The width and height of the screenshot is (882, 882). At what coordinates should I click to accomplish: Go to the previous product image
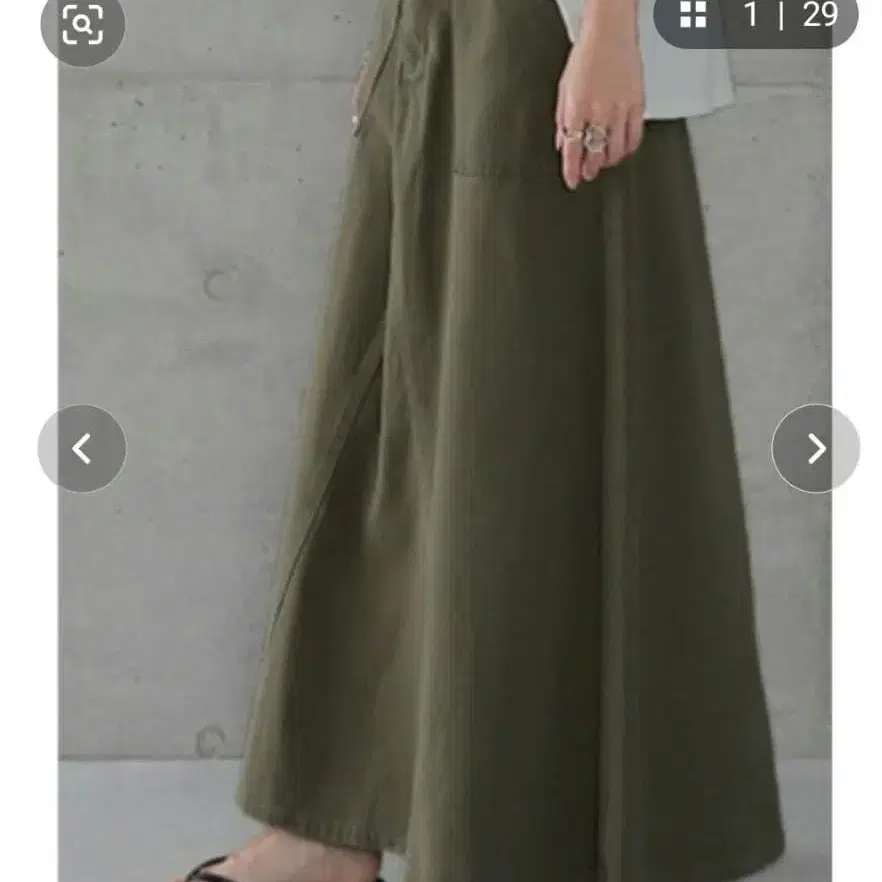82,449
